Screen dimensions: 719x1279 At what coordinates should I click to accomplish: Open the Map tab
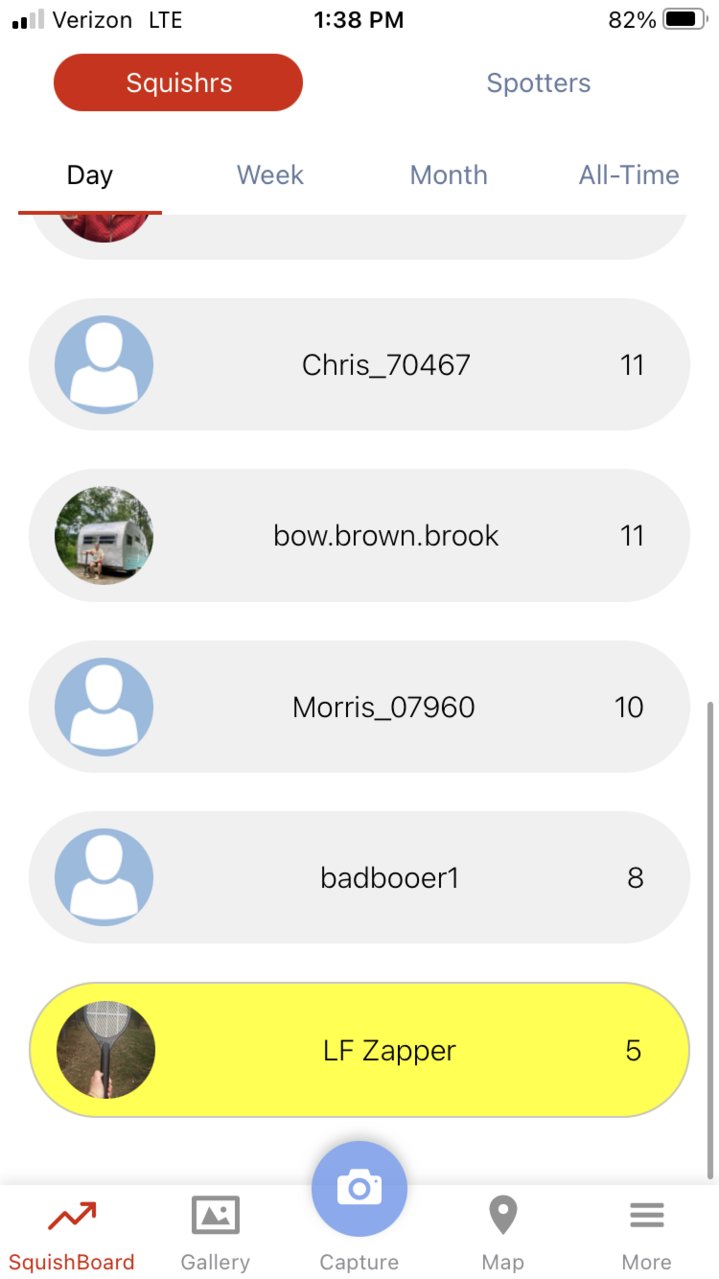coord(503,1234)
